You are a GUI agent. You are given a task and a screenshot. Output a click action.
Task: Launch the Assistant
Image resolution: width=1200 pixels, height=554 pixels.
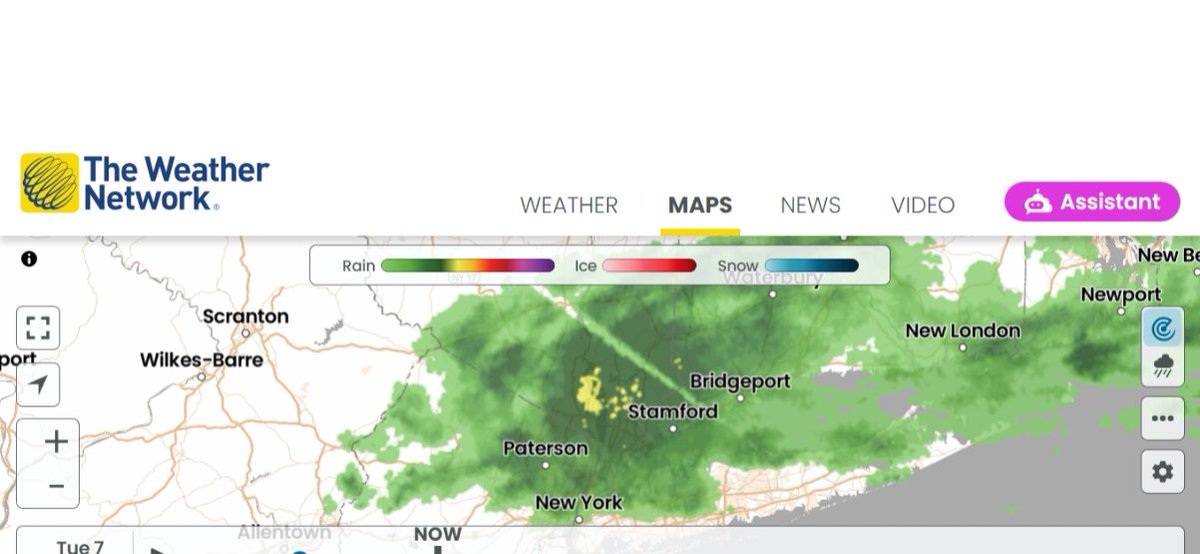1092,202
